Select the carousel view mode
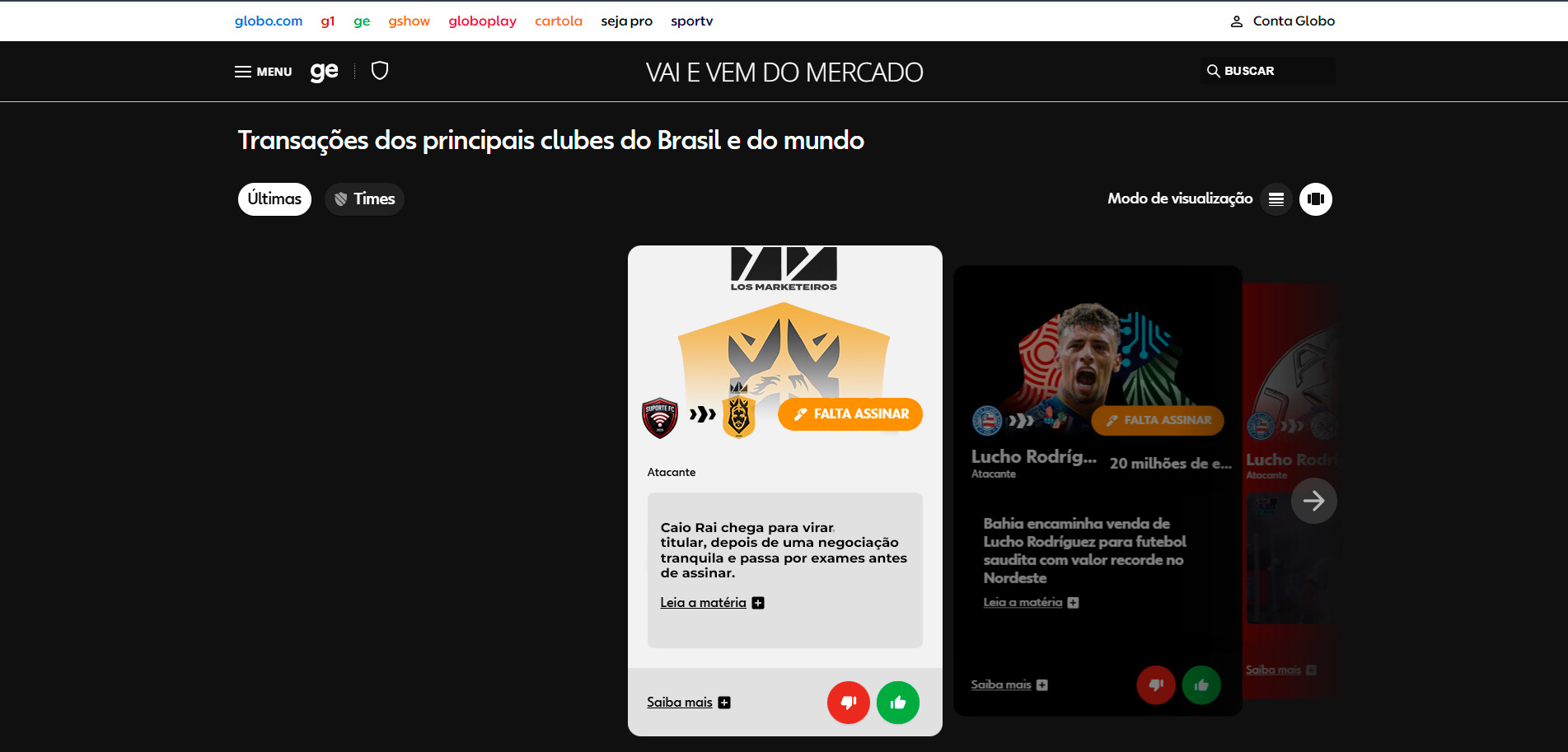The image size is (1568, 752). [x=1315, y=199]
